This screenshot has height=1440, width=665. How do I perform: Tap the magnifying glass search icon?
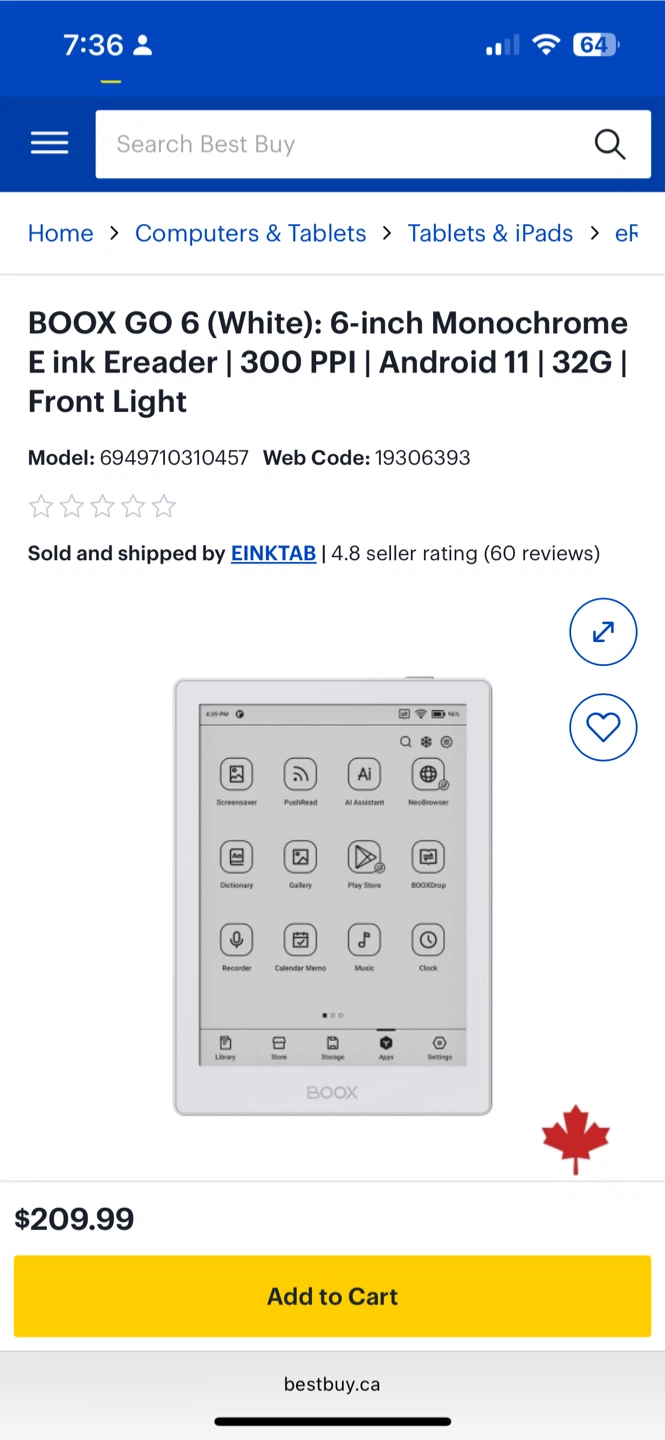pos(609,144)
